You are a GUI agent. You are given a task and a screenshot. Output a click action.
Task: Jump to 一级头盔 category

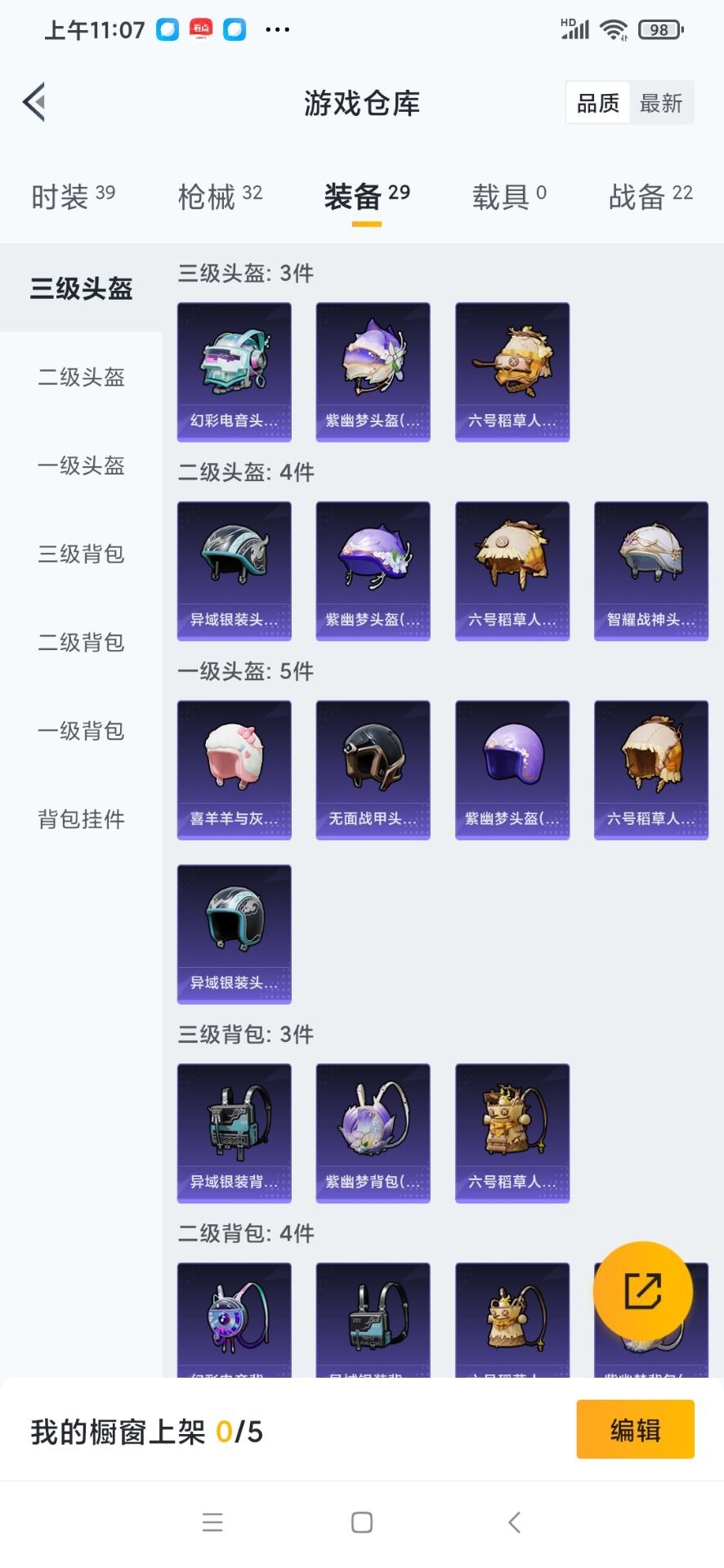point(81,465)
